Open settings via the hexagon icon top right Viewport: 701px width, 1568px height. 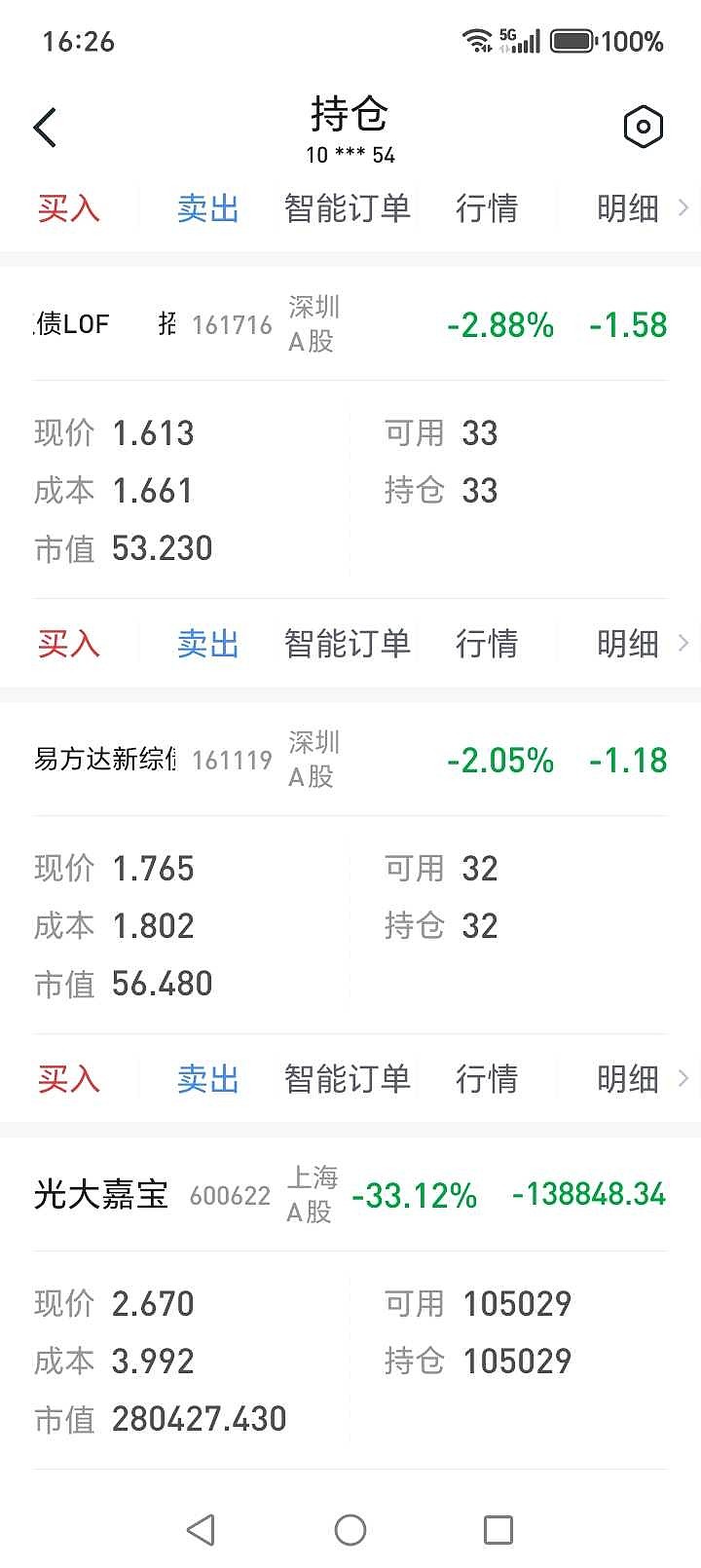click(643, 127)
